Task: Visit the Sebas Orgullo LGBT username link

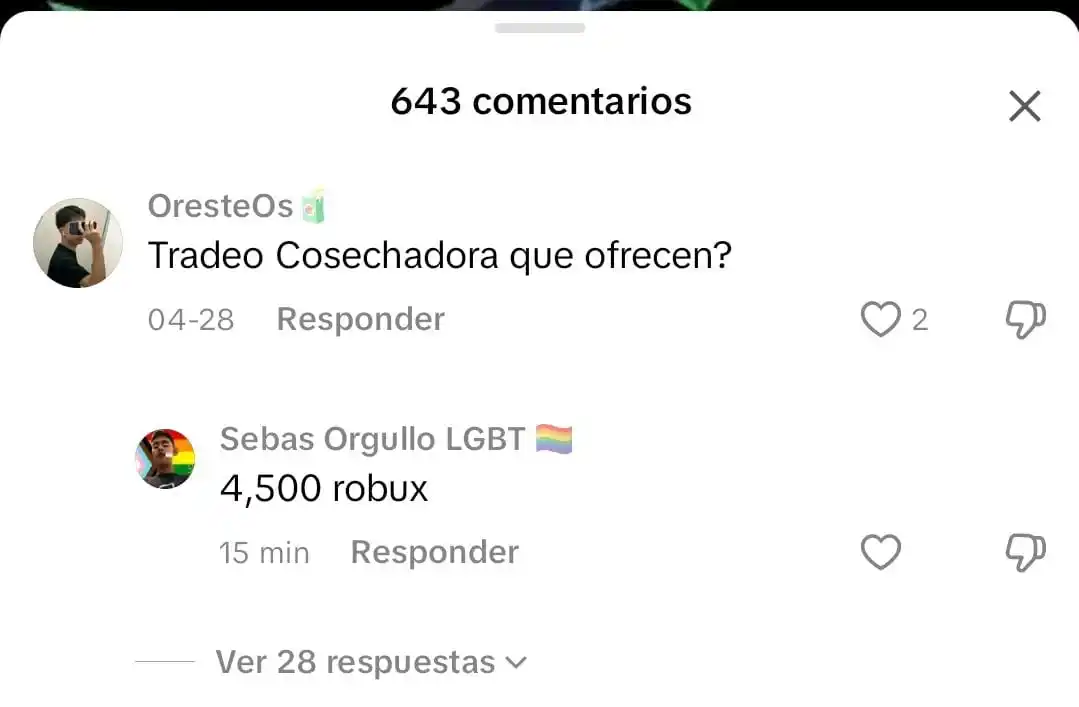Action: 372,439
